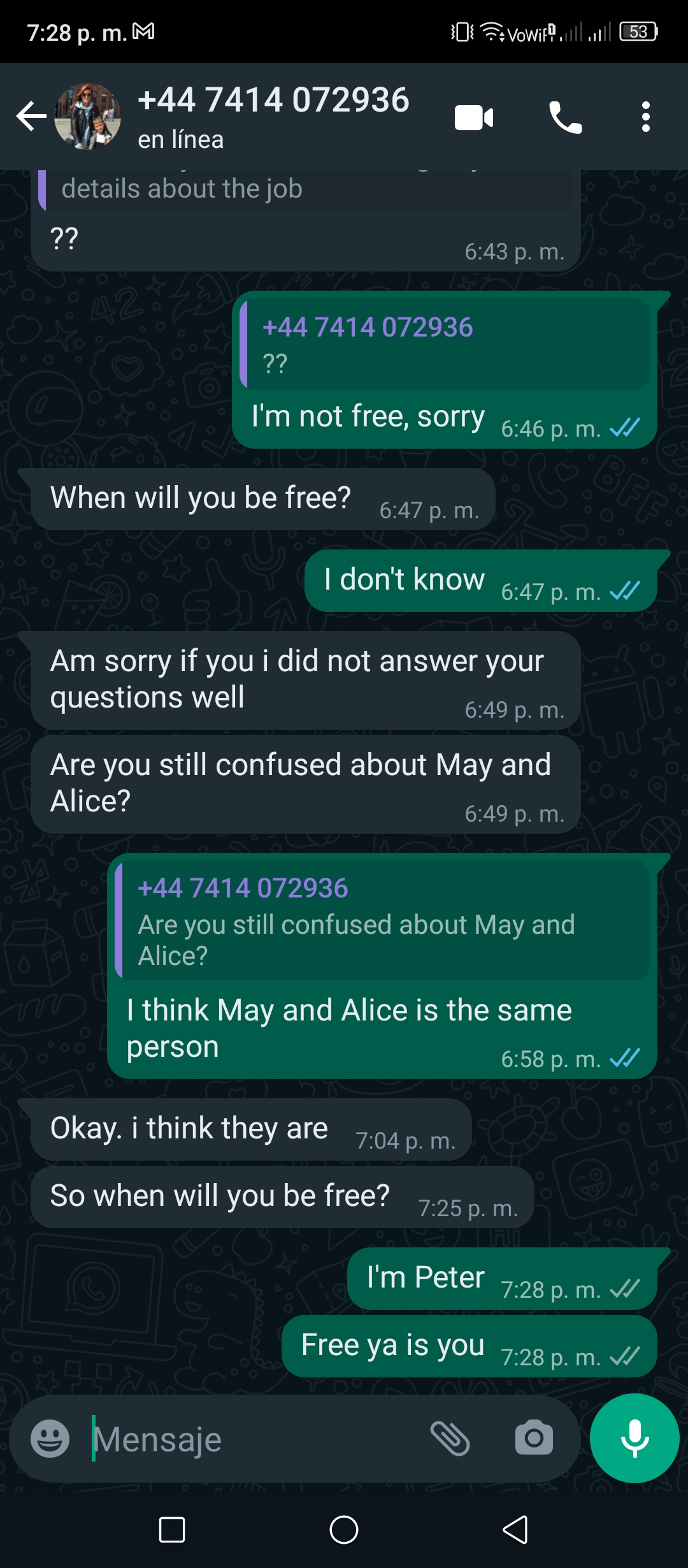Open the camera from message bar
This screenshot has height=1568, width=688.
(x=534, y=1438)
